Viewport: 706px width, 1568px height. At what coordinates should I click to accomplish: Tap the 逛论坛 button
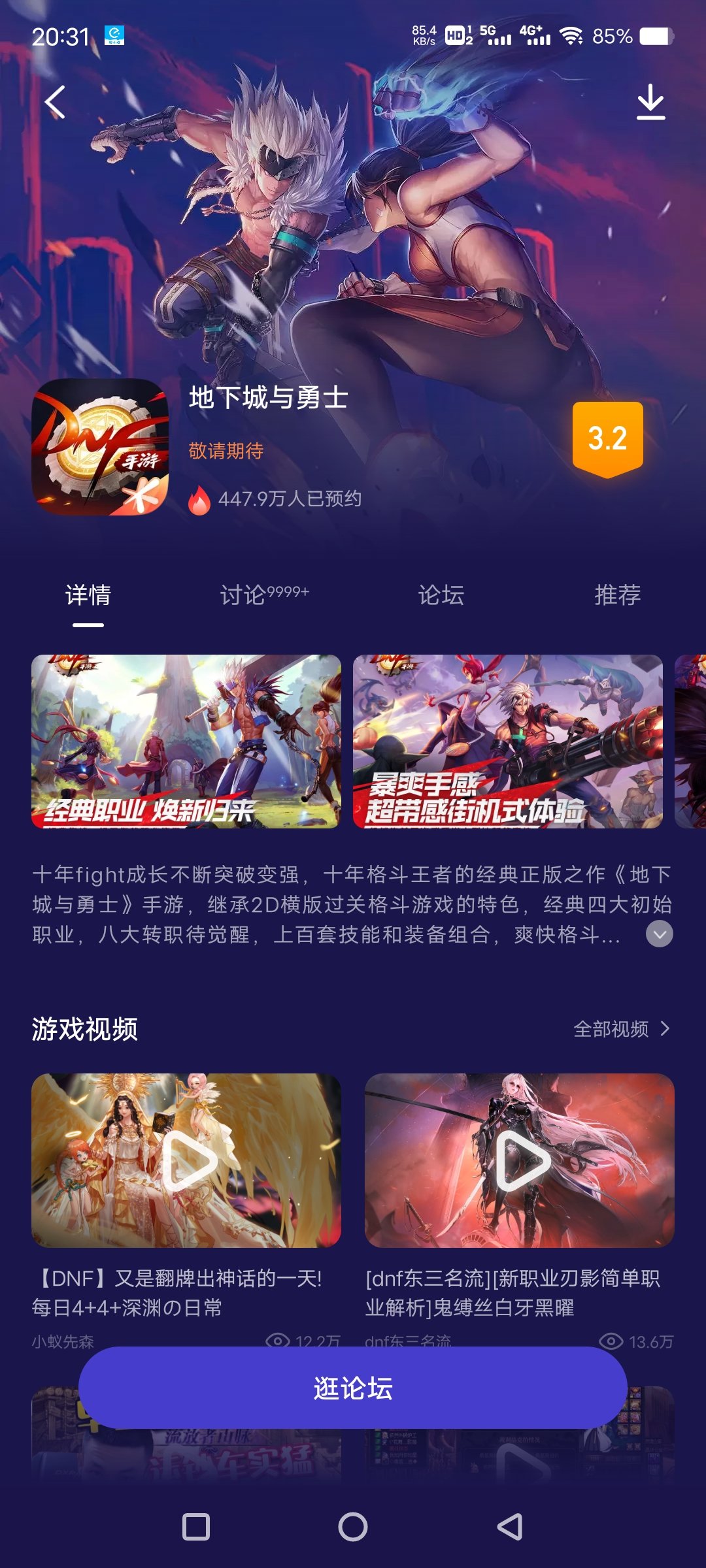click(x=353, y=1388)
